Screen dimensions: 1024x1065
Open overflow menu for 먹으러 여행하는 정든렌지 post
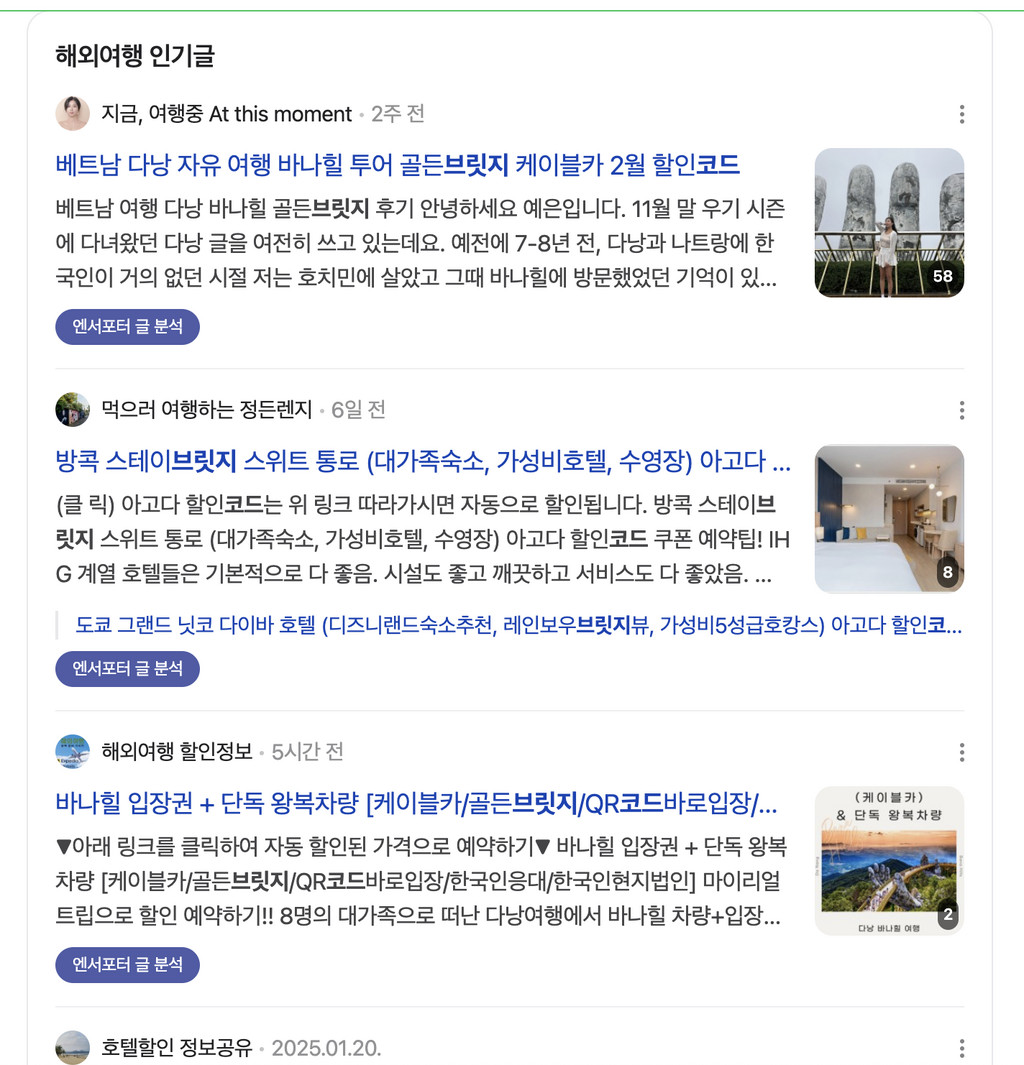point(961,410)
